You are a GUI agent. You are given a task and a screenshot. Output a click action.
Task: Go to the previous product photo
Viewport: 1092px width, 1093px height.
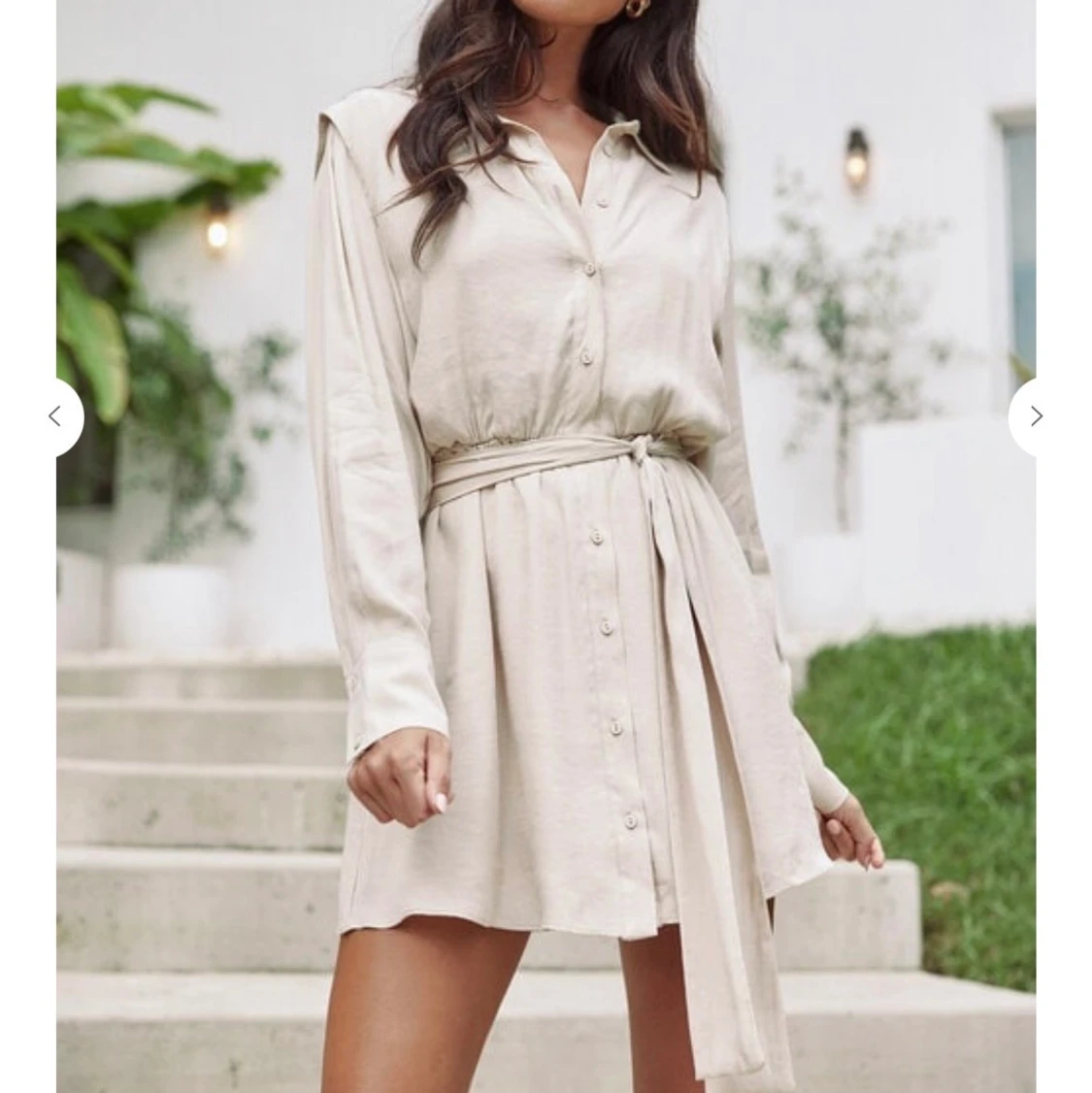pyautogui.click(x=55, y=417)
